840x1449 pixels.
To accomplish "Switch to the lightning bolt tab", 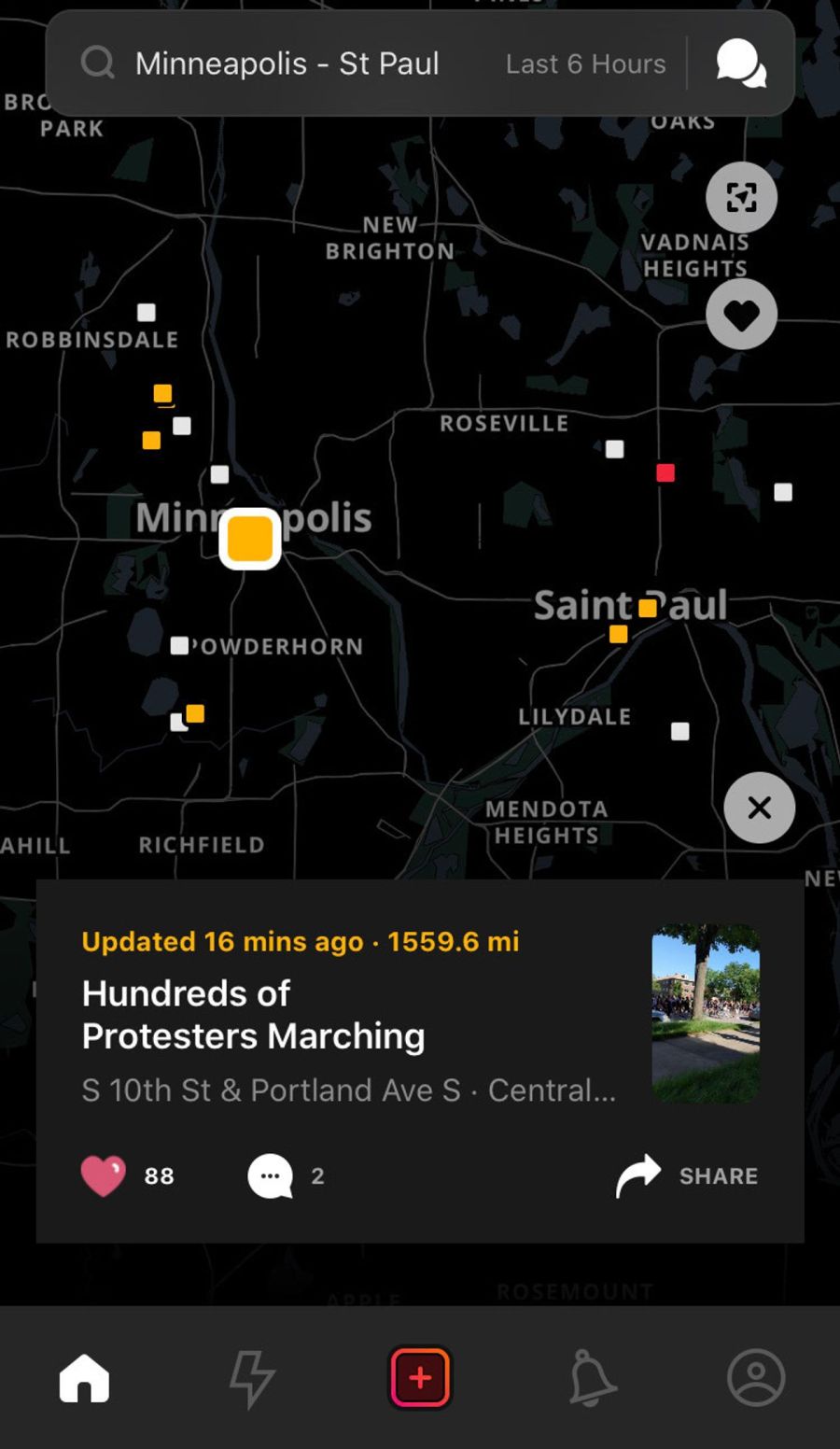I will coord(252,1377).
